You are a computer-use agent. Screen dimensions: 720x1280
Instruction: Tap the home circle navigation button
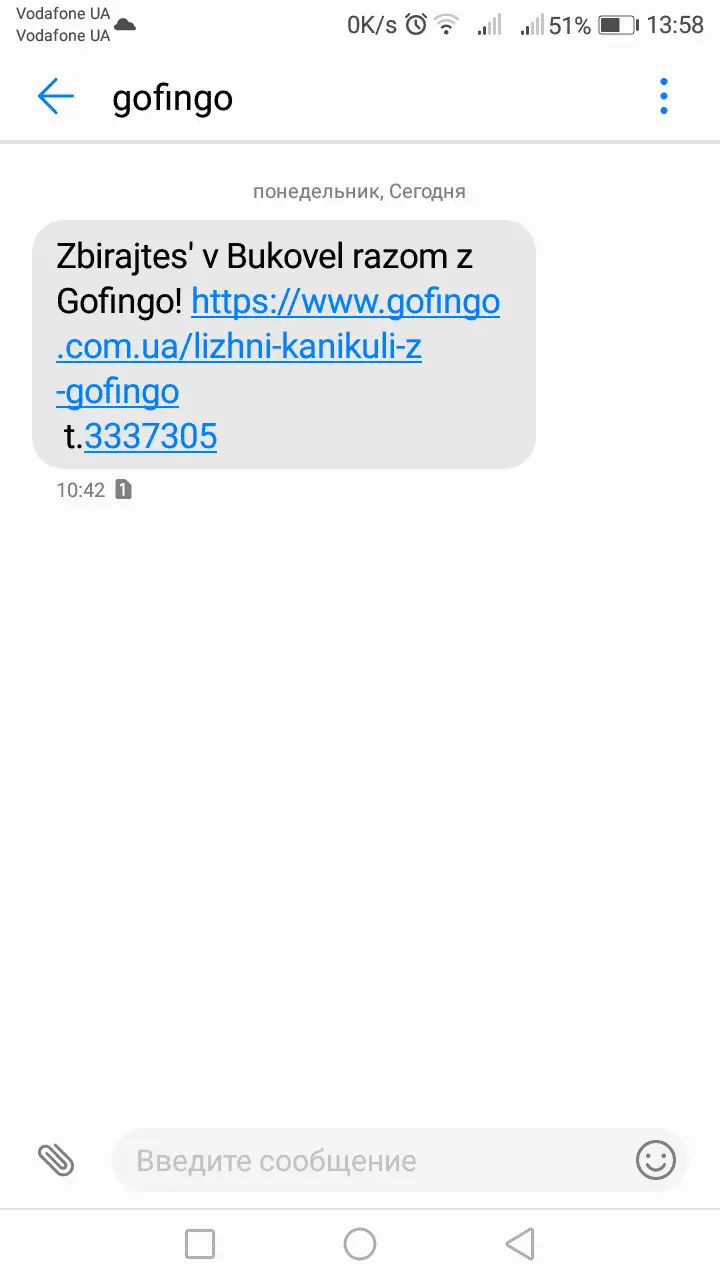[359, 1243]
